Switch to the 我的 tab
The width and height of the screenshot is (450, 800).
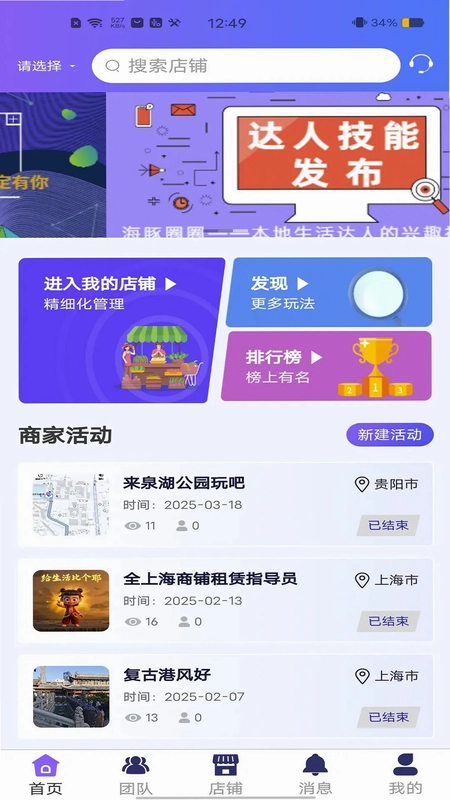coord(405,774)
